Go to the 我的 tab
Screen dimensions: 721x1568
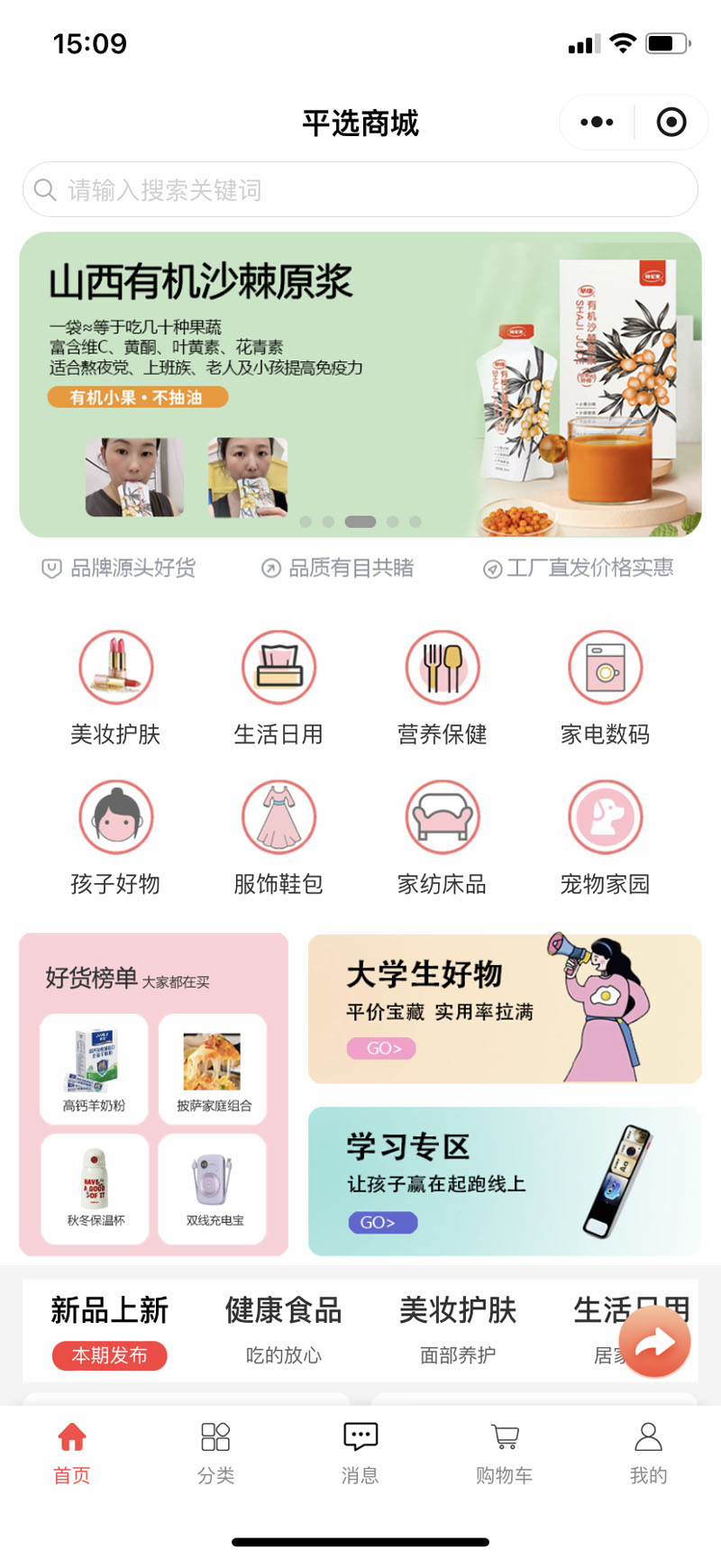tap(648, 1452)
